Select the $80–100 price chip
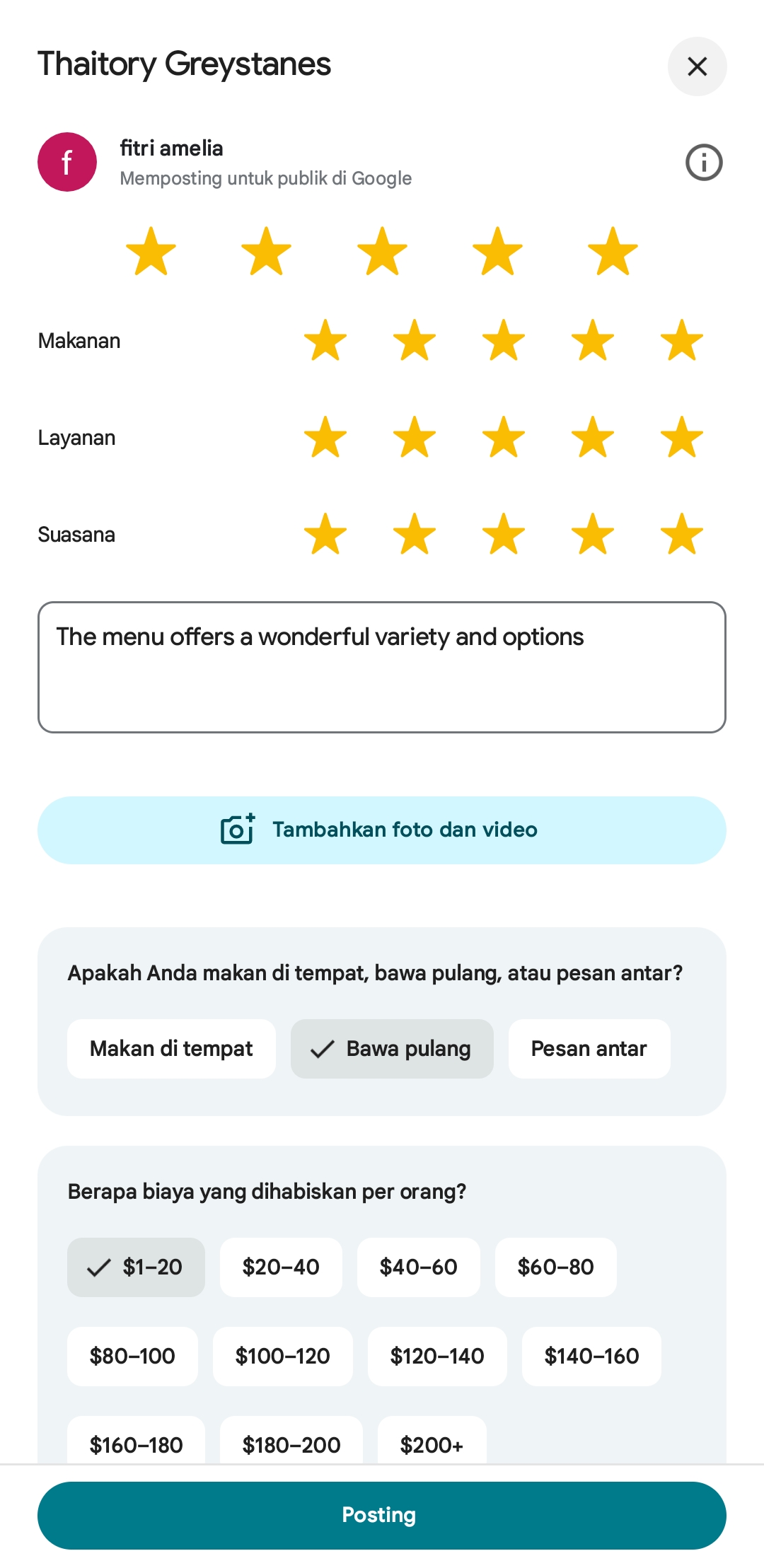The image size is (764, 1568). coord(132,1357)
